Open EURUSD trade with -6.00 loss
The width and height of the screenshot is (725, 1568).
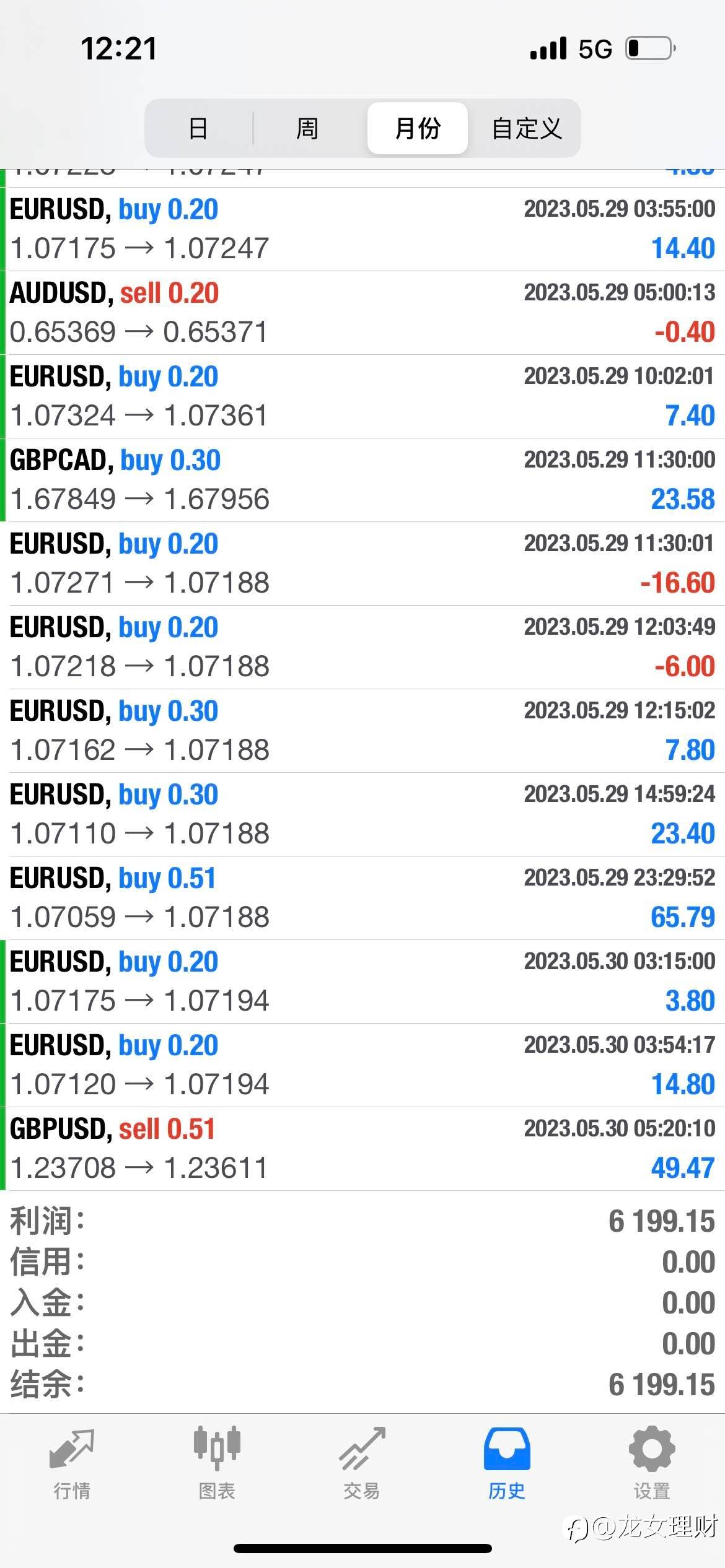pos(362,647)
